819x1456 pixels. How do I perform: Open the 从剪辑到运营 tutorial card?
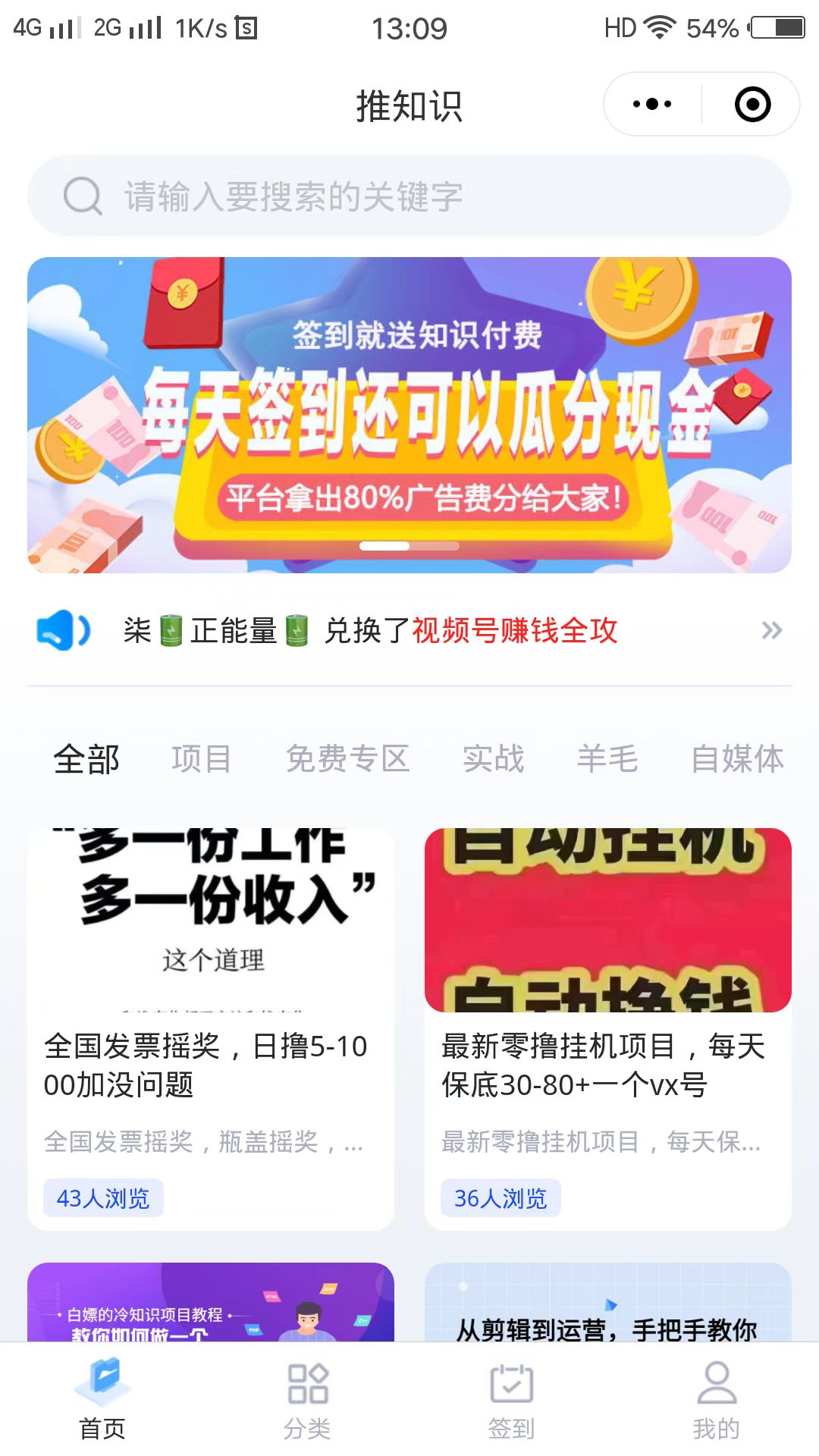(x=608, y=1304)
